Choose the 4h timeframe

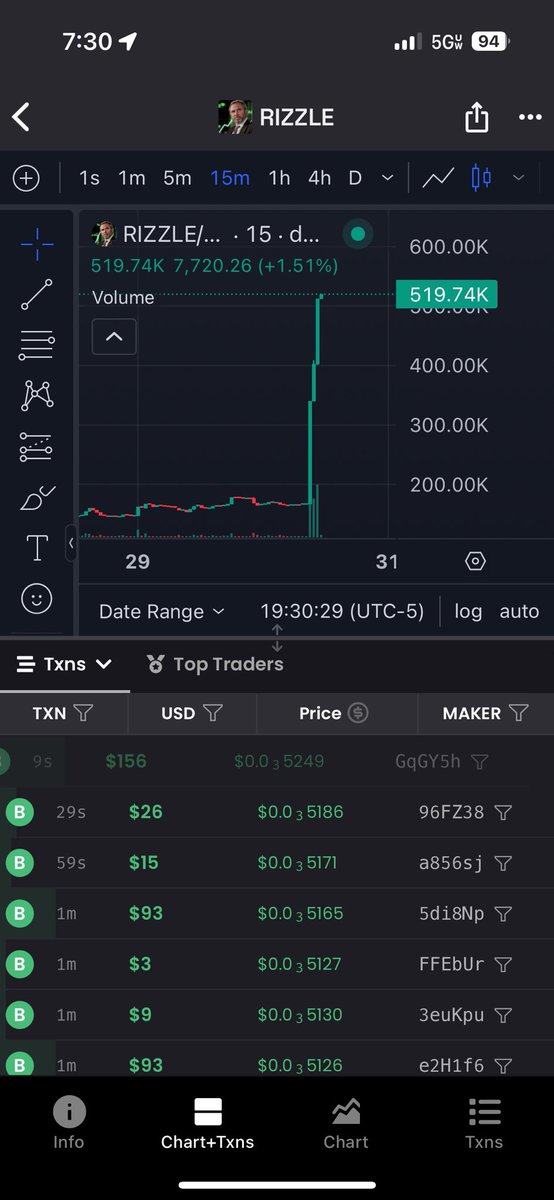[319, 178]
